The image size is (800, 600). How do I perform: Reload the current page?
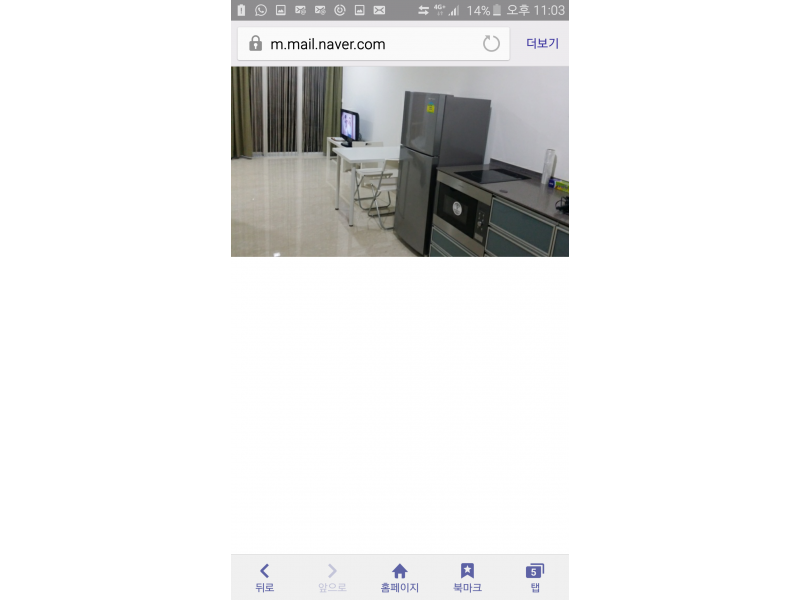point(491,44)
